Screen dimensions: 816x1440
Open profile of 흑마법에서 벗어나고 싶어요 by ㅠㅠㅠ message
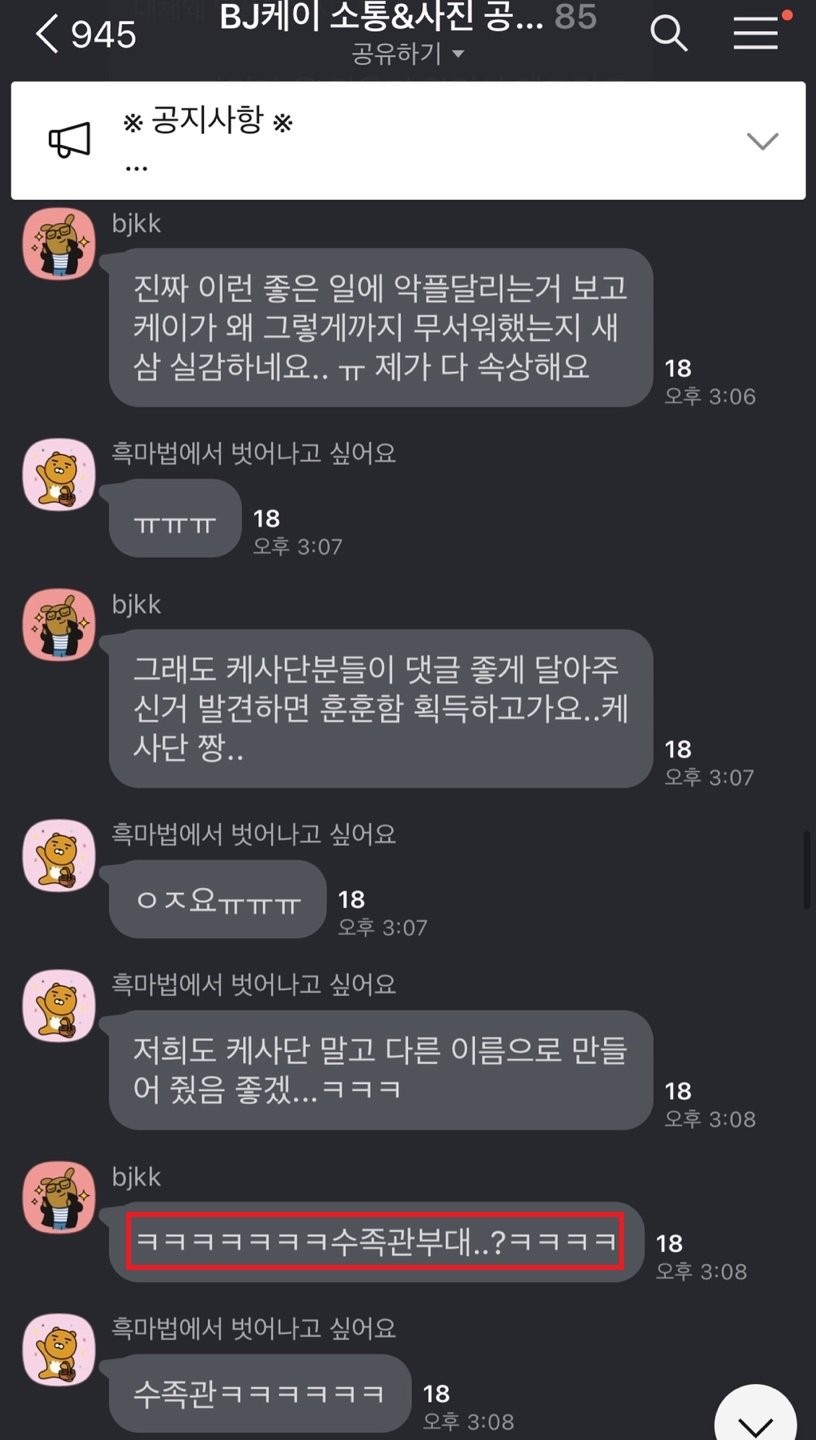click(59, 474)
